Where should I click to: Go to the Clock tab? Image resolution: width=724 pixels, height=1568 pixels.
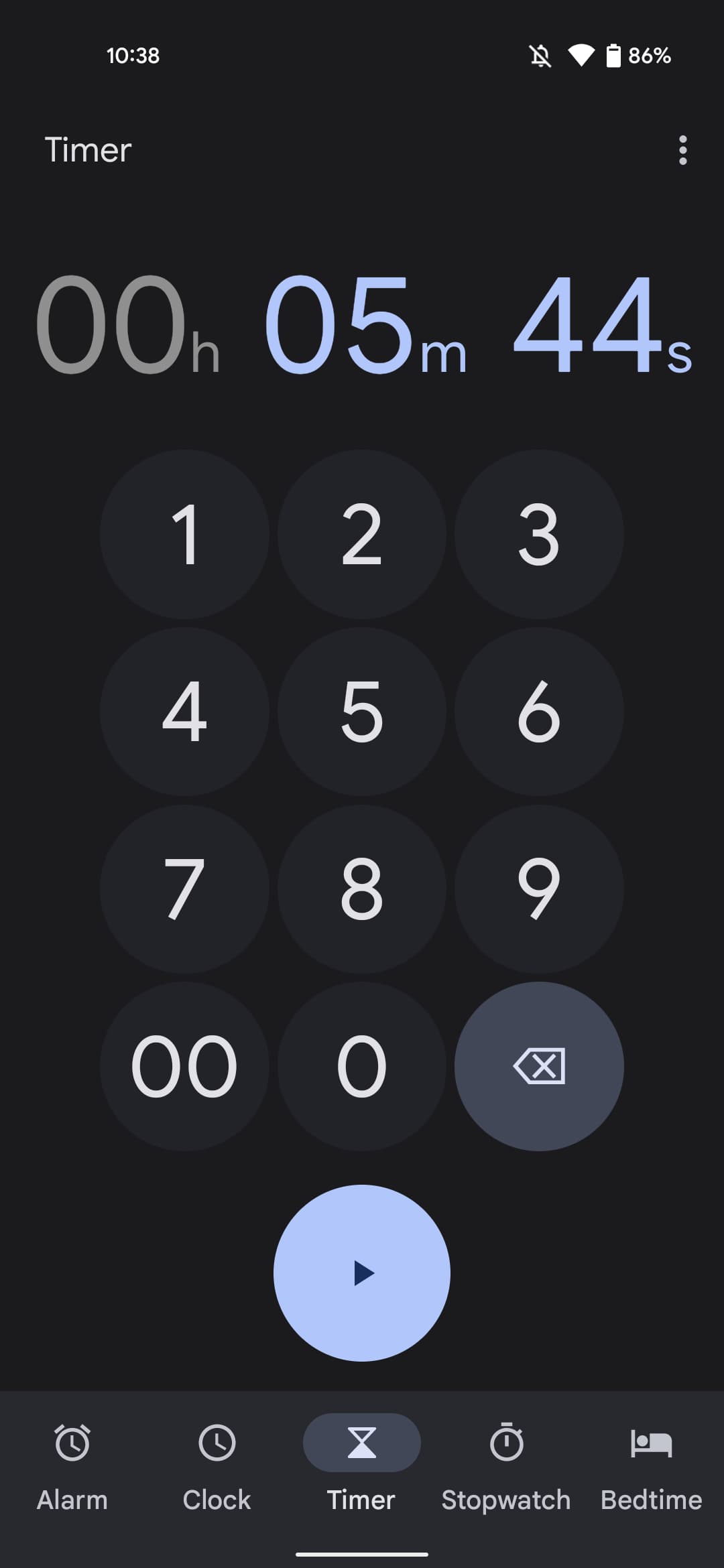(x=217, y=1467)
